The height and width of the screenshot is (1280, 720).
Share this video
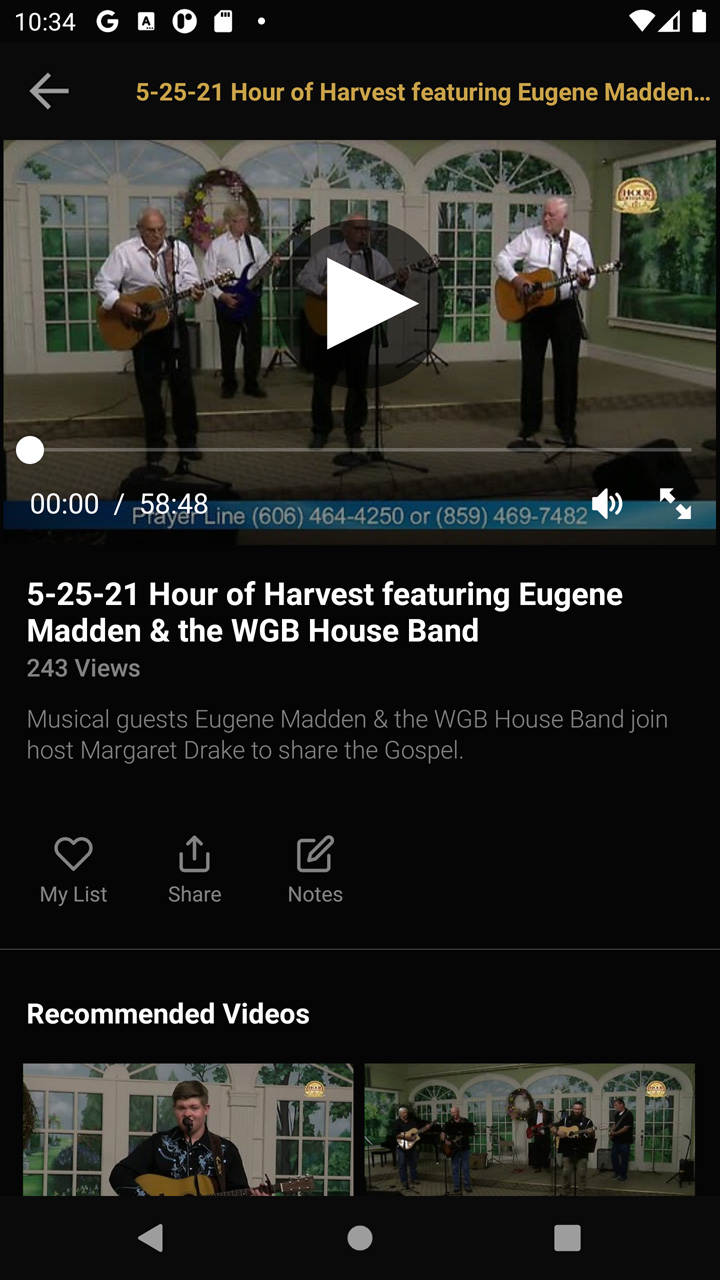[194, 870]
